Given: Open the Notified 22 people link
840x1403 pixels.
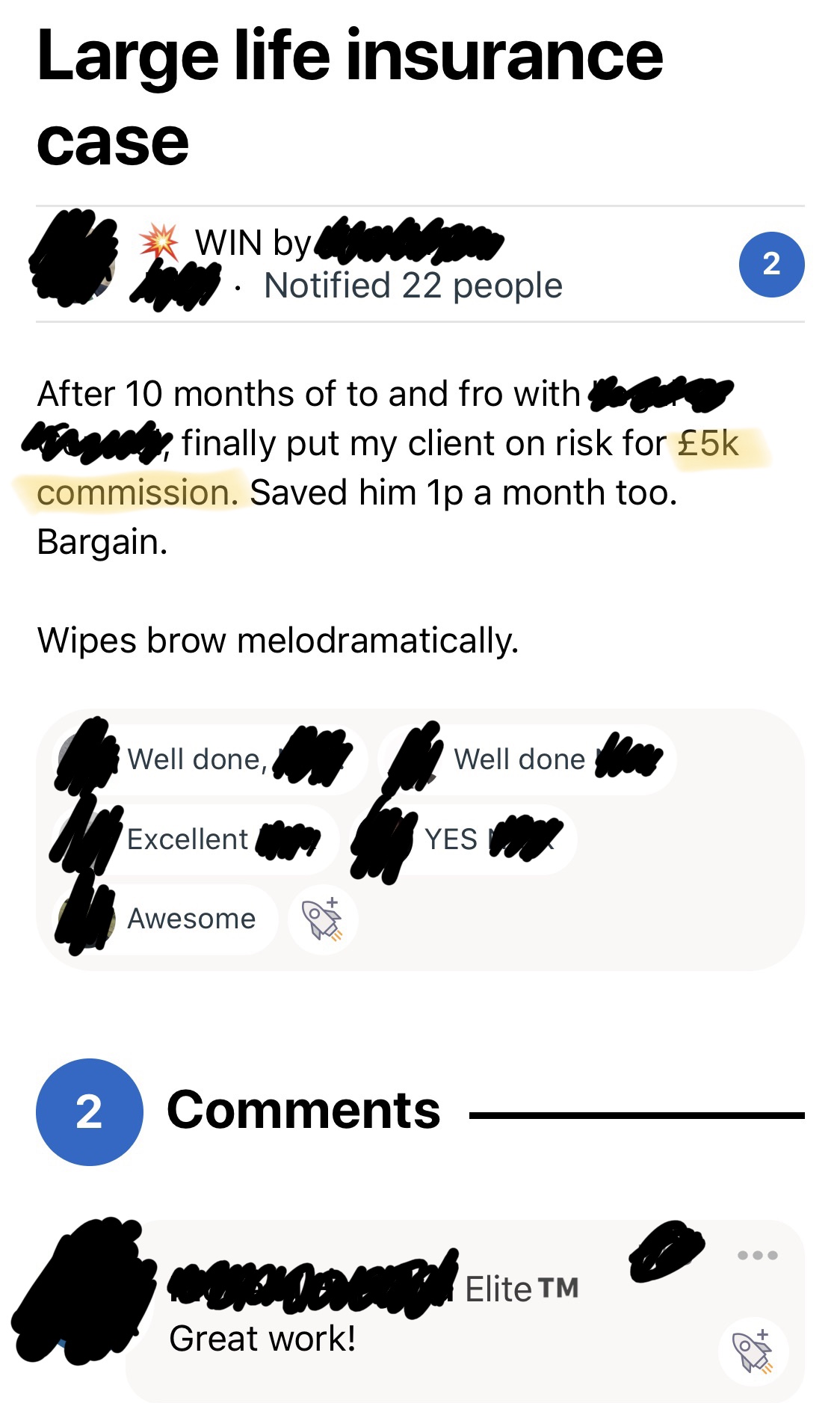Looking at the screenshot, I should point(413,285).
